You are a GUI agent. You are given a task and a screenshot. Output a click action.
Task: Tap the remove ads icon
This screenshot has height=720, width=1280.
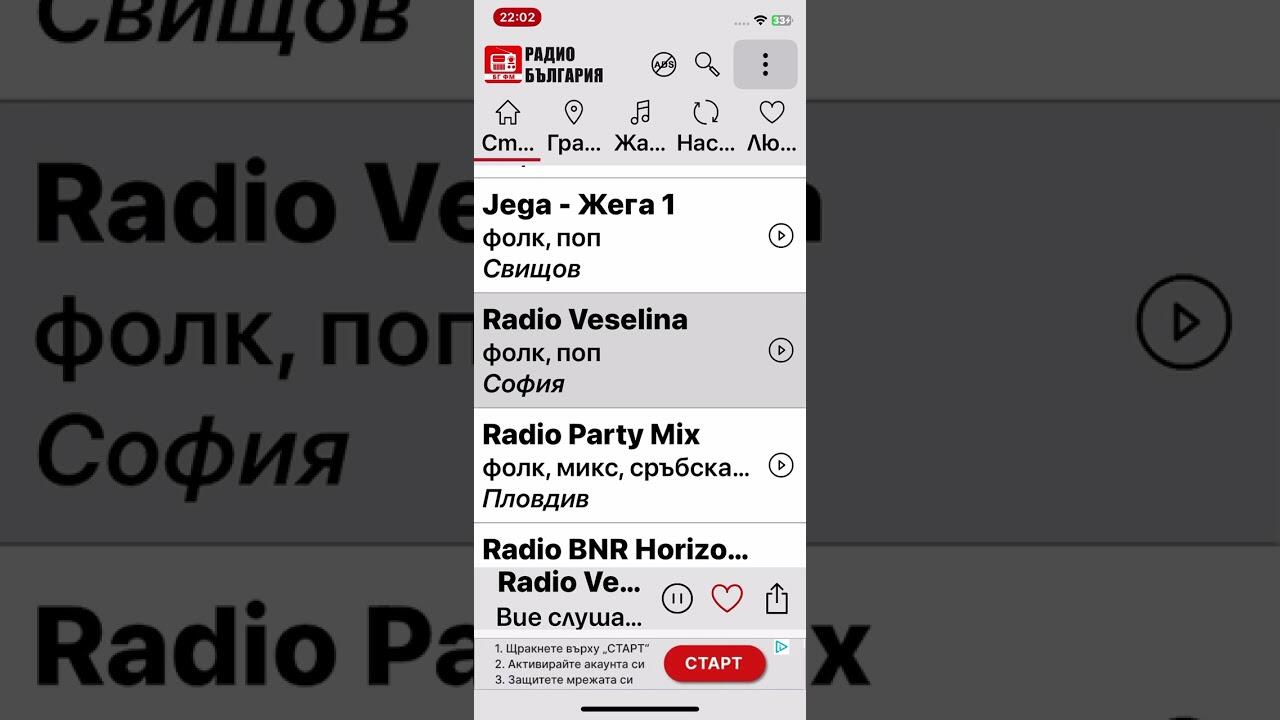pos(663,65)
